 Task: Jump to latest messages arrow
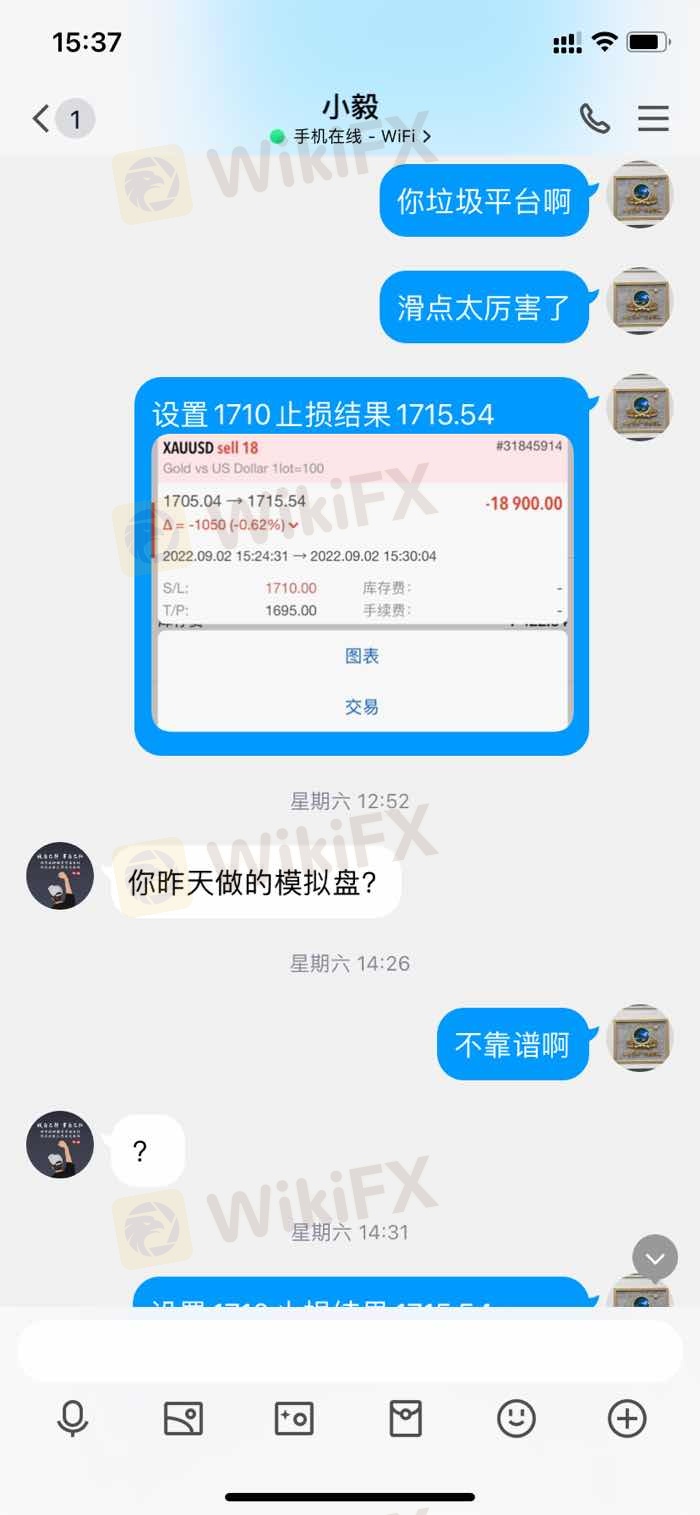click(x=655, y=1259)
